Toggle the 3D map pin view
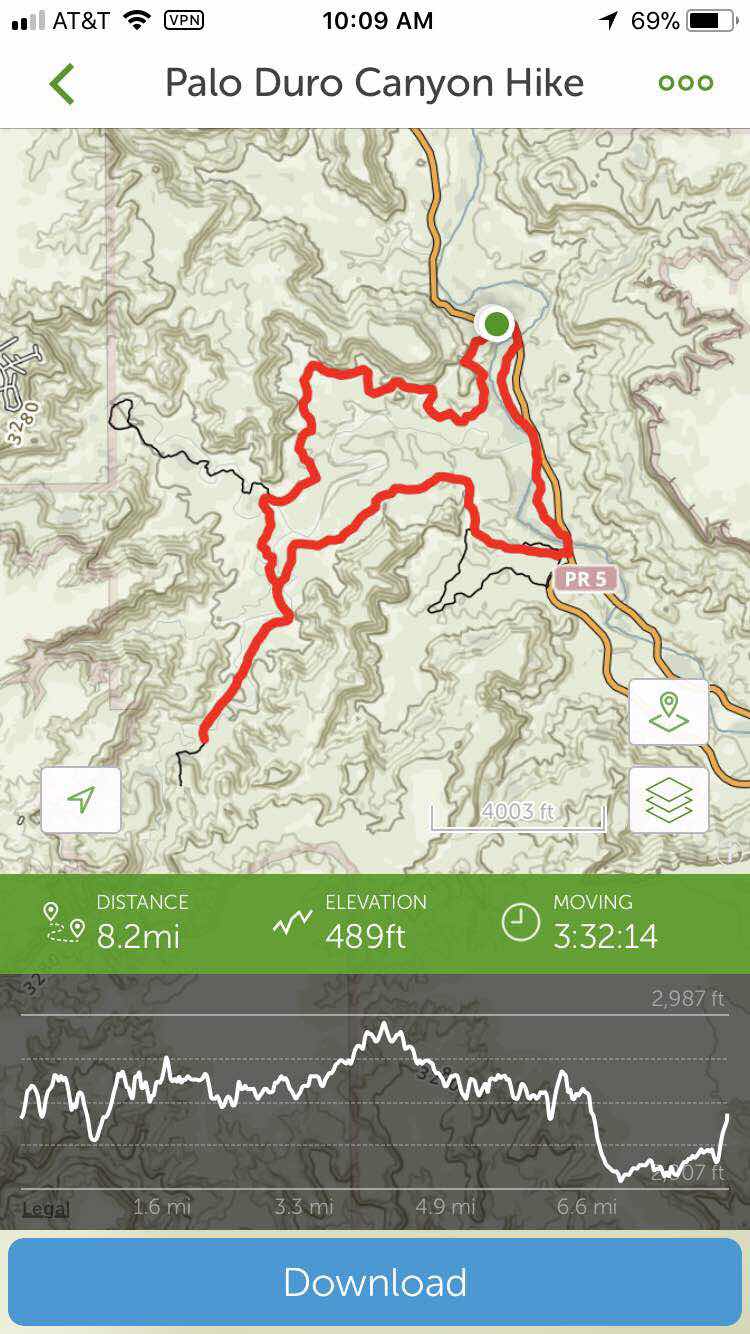Screen dimensions: 750x1334 pos(669,712)
